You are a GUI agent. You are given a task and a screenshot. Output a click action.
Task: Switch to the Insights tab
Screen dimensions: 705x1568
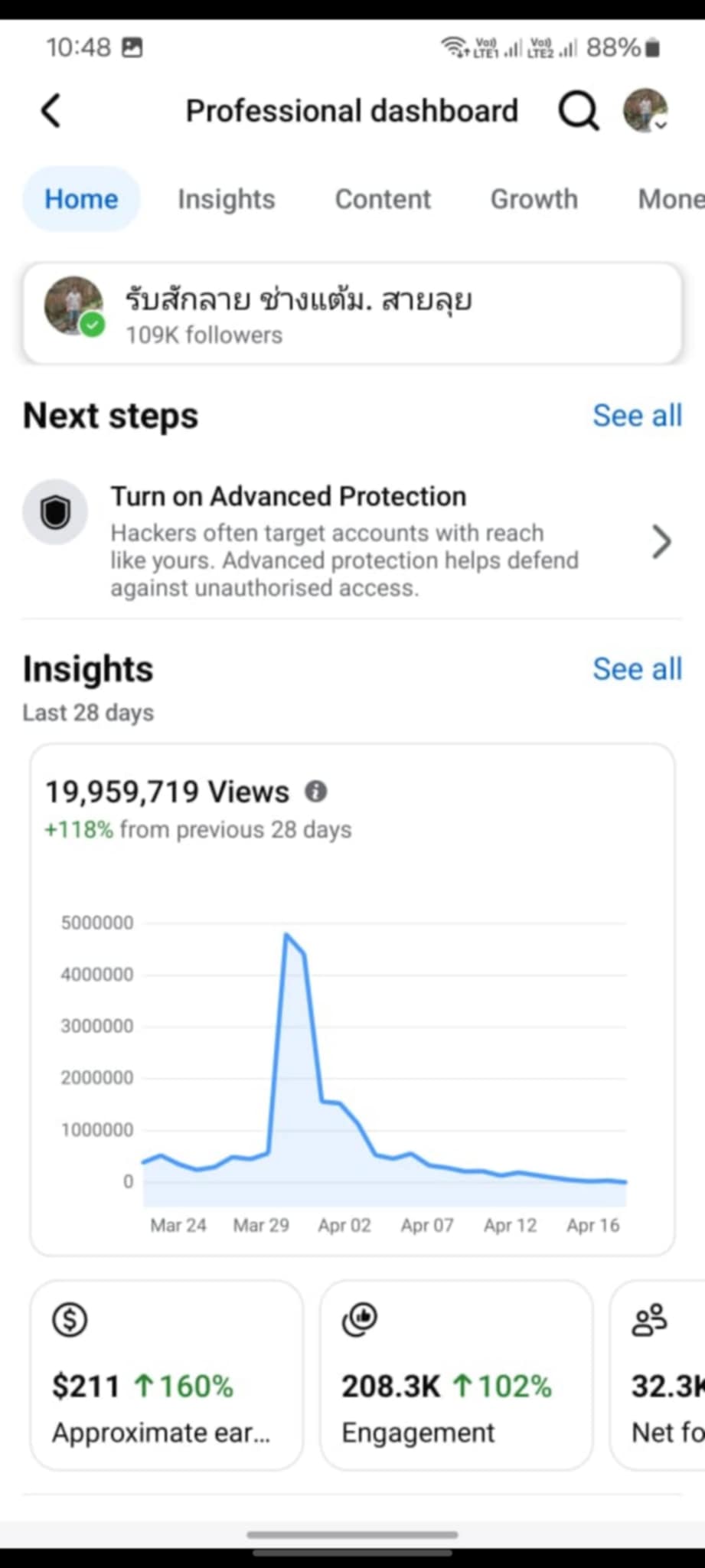pos(227,199)
